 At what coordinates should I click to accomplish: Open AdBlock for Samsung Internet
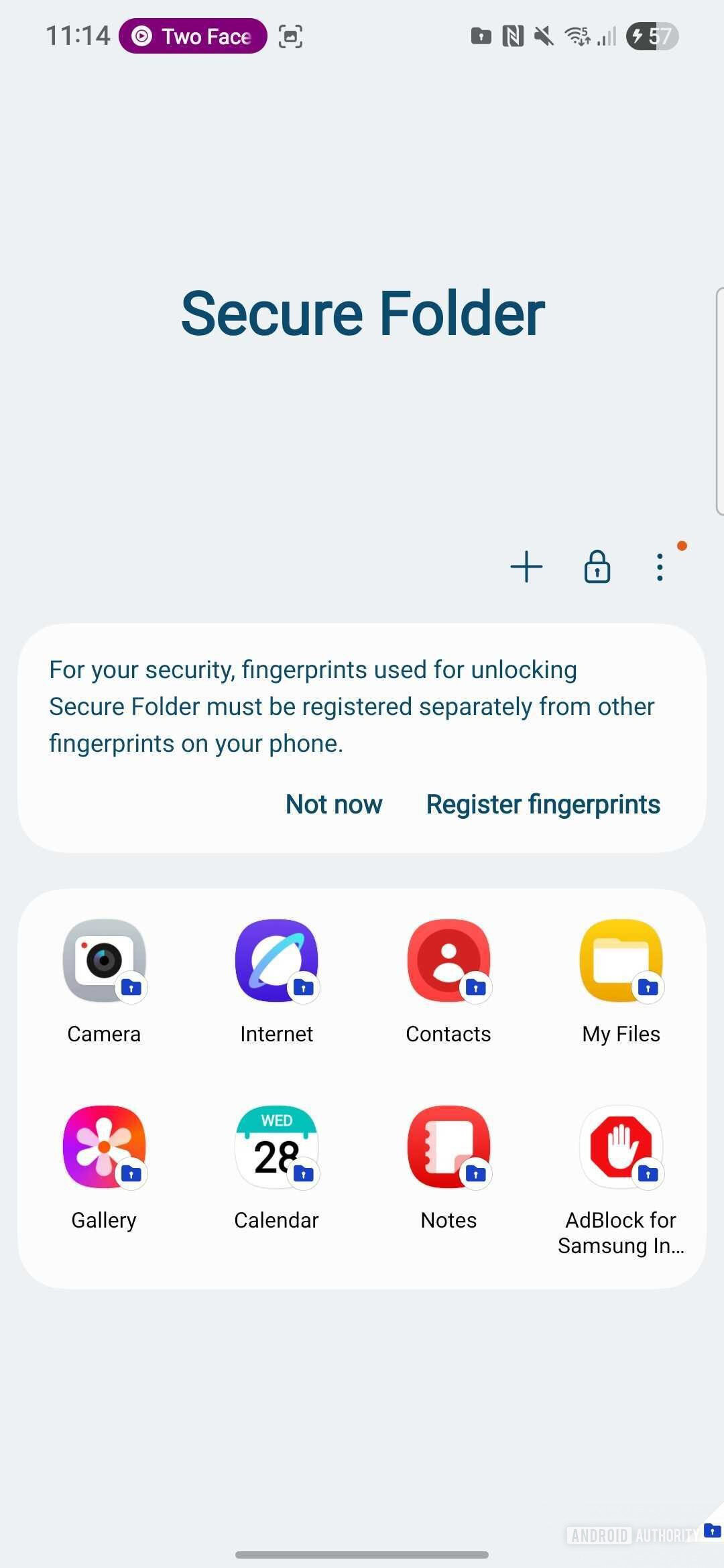621,1147
